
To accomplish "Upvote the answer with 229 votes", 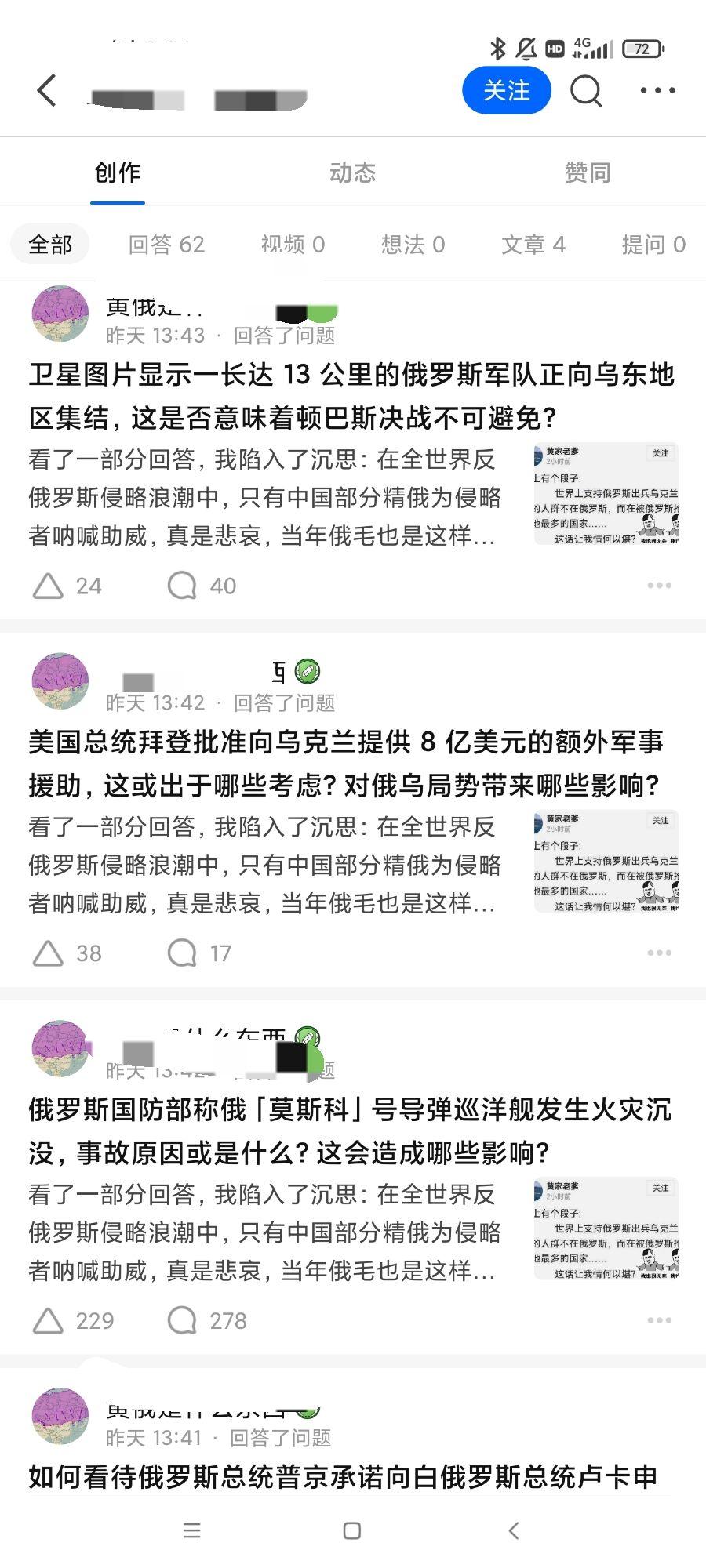I will click(49, 1321).
